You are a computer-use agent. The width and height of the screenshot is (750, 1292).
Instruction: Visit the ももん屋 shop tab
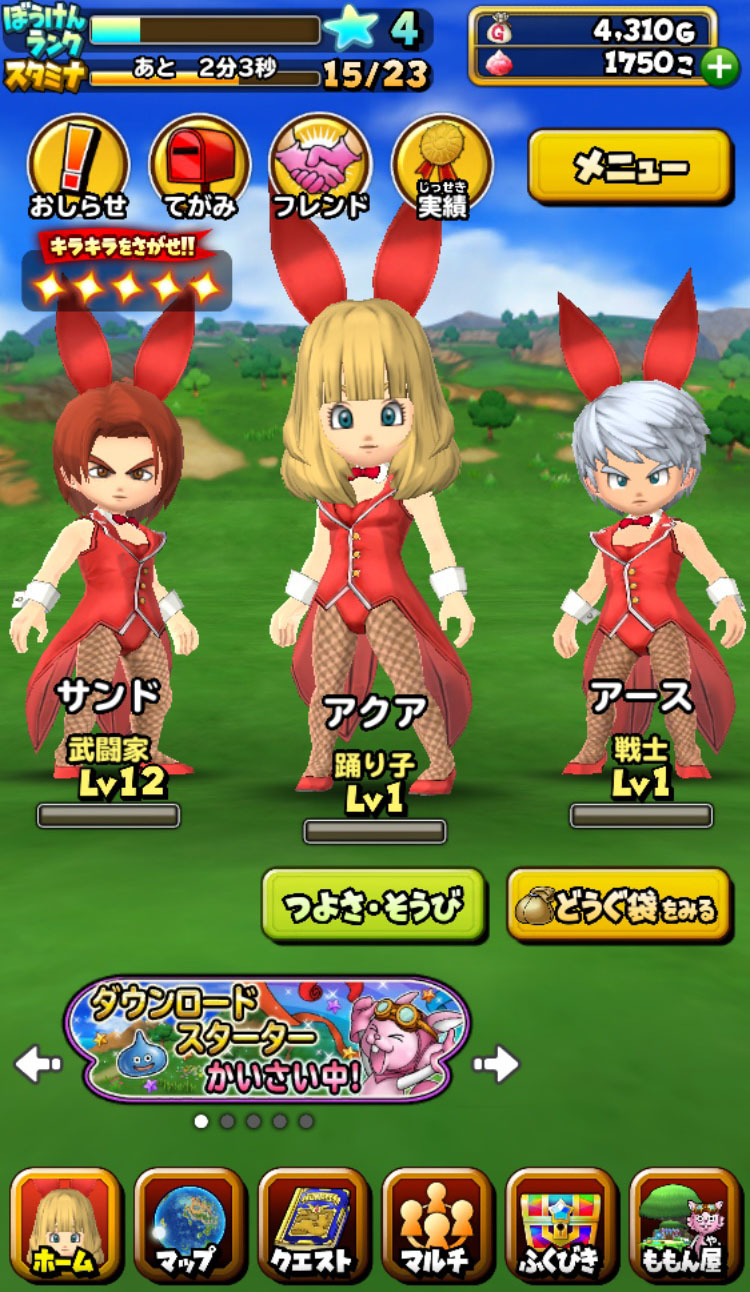686,1225
